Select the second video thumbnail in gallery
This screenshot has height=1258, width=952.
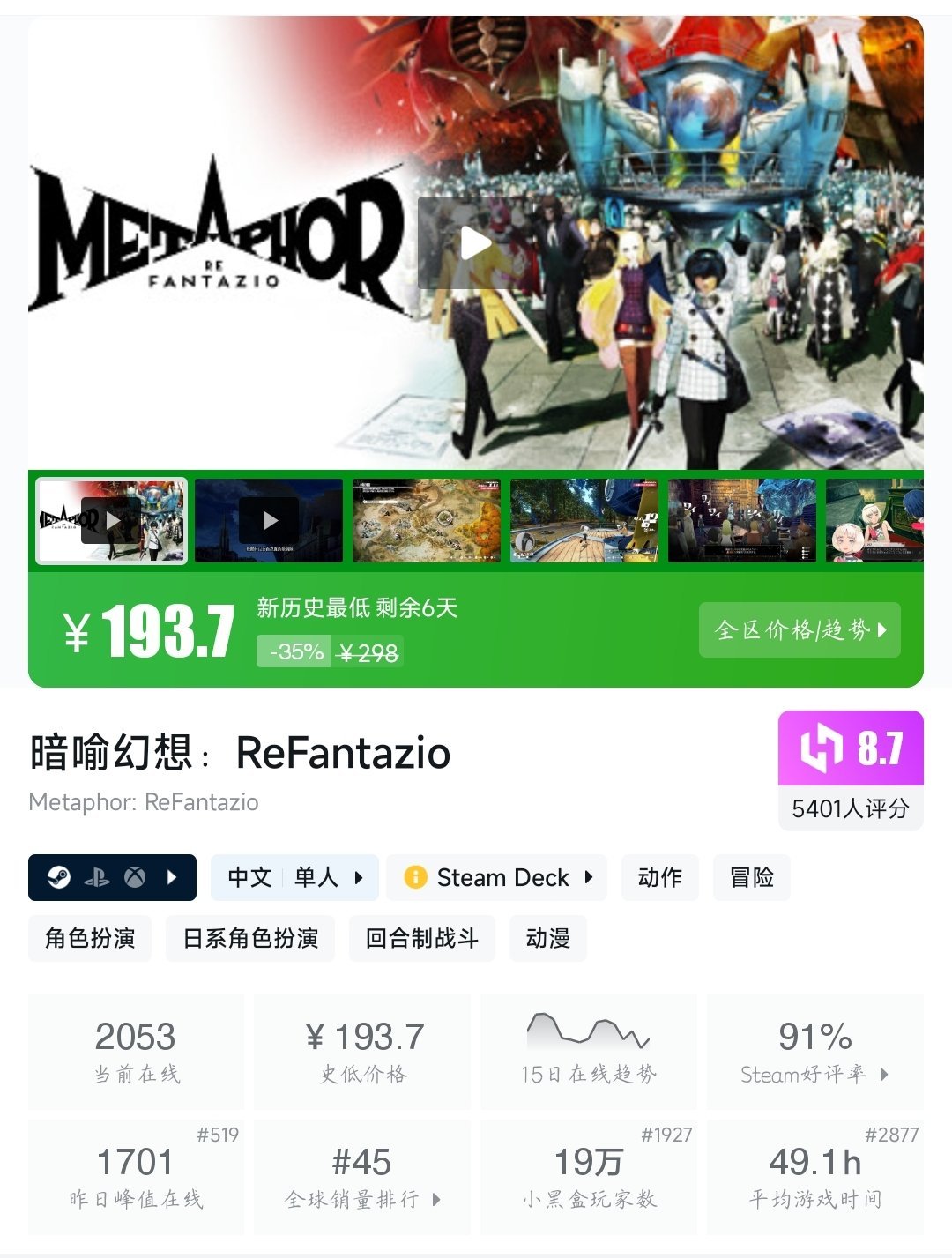(269, 521)
